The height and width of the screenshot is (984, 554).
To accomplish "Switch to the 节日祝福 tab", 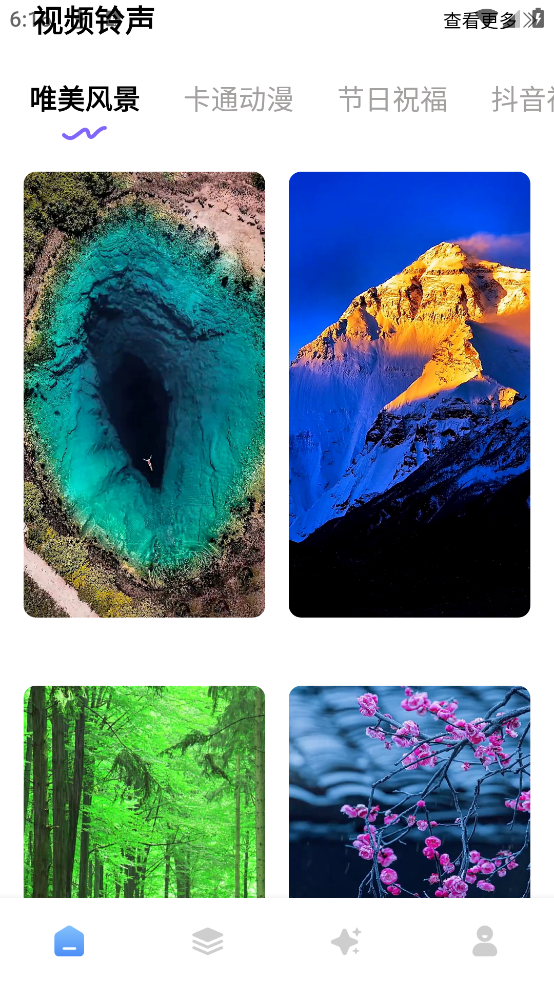I will click(393, 99).
